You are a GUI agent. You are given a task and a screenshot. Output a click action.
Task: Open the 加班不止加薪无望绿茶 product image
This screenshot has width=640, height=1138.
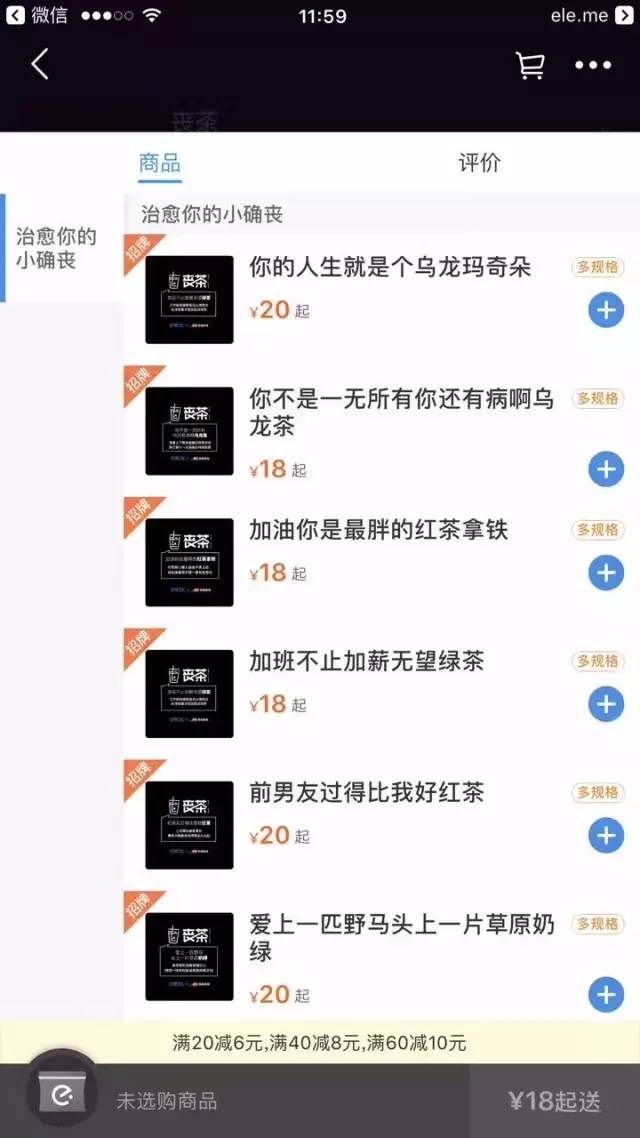tap(189, 694)
